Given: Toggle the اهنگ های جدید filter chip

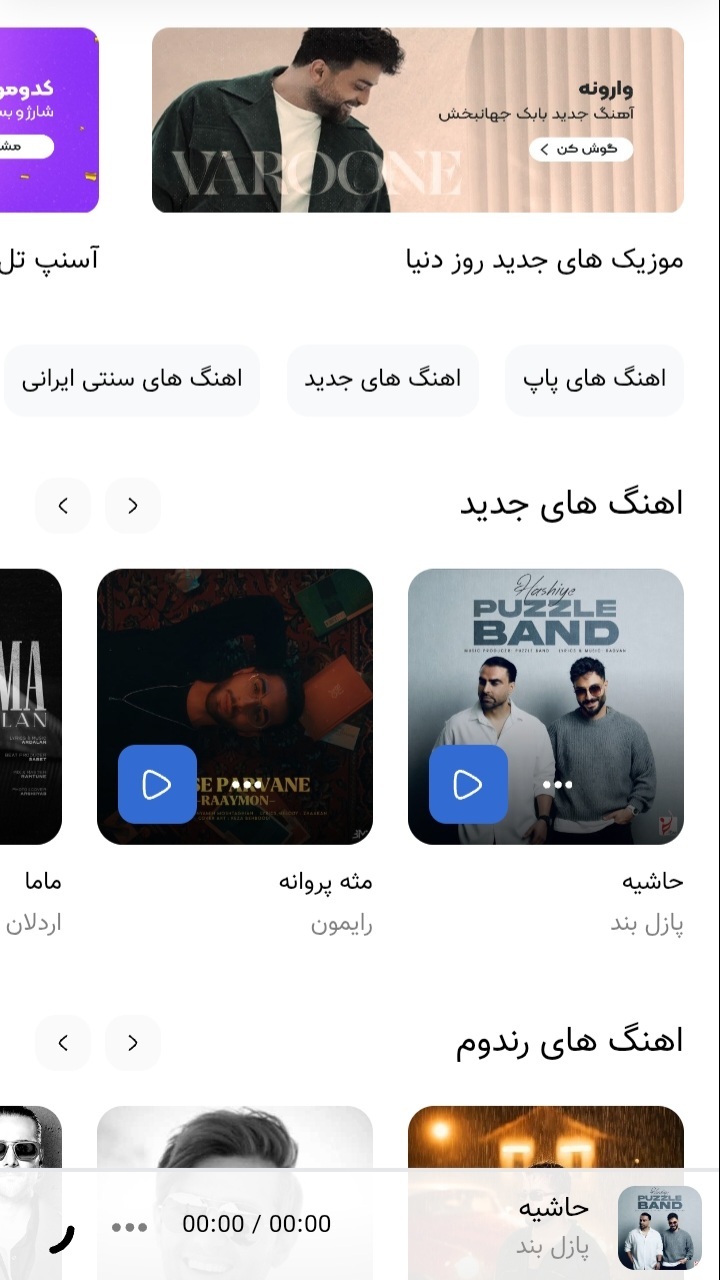Looking at the screenshot, I should point(382,380).
